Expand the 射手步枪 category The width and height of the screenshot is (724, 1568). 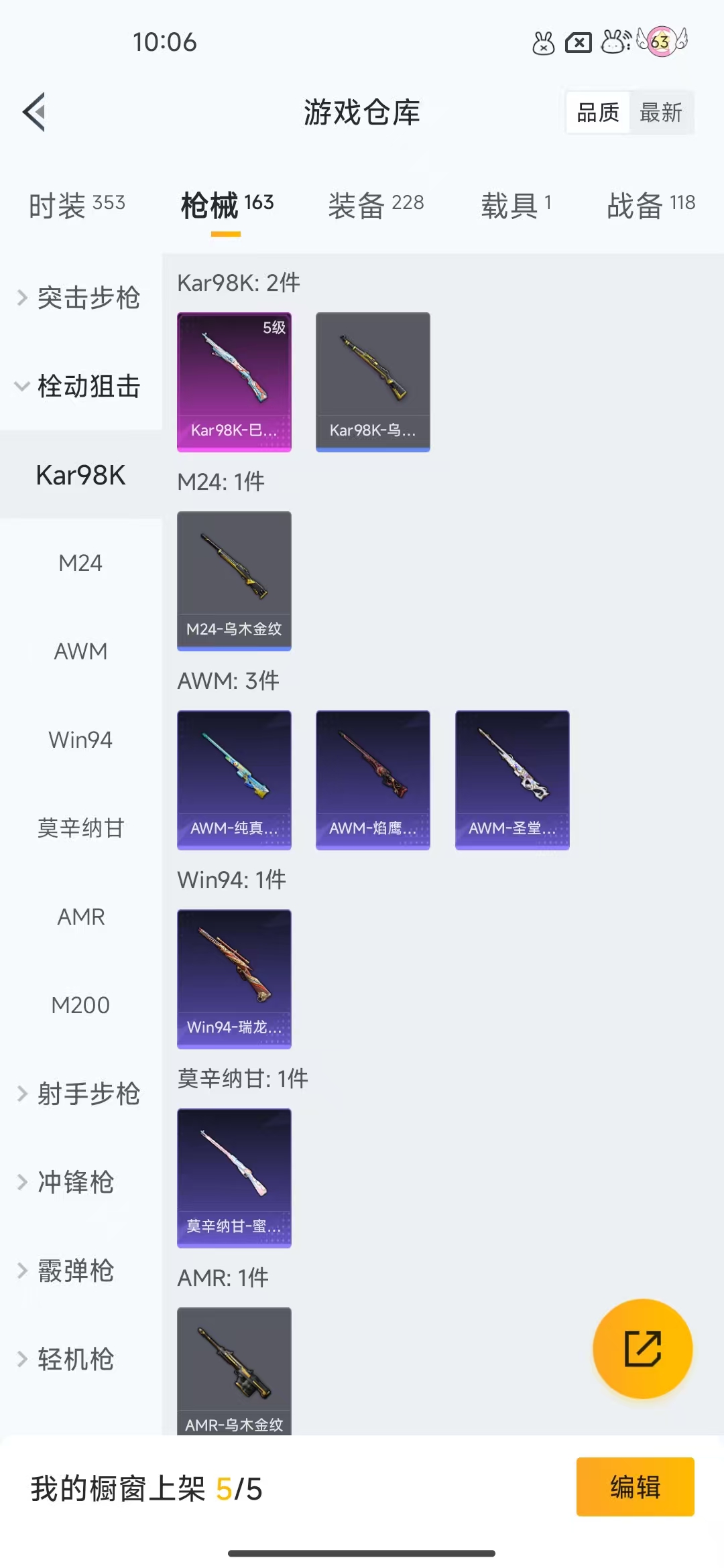(x=80, y=1094)
